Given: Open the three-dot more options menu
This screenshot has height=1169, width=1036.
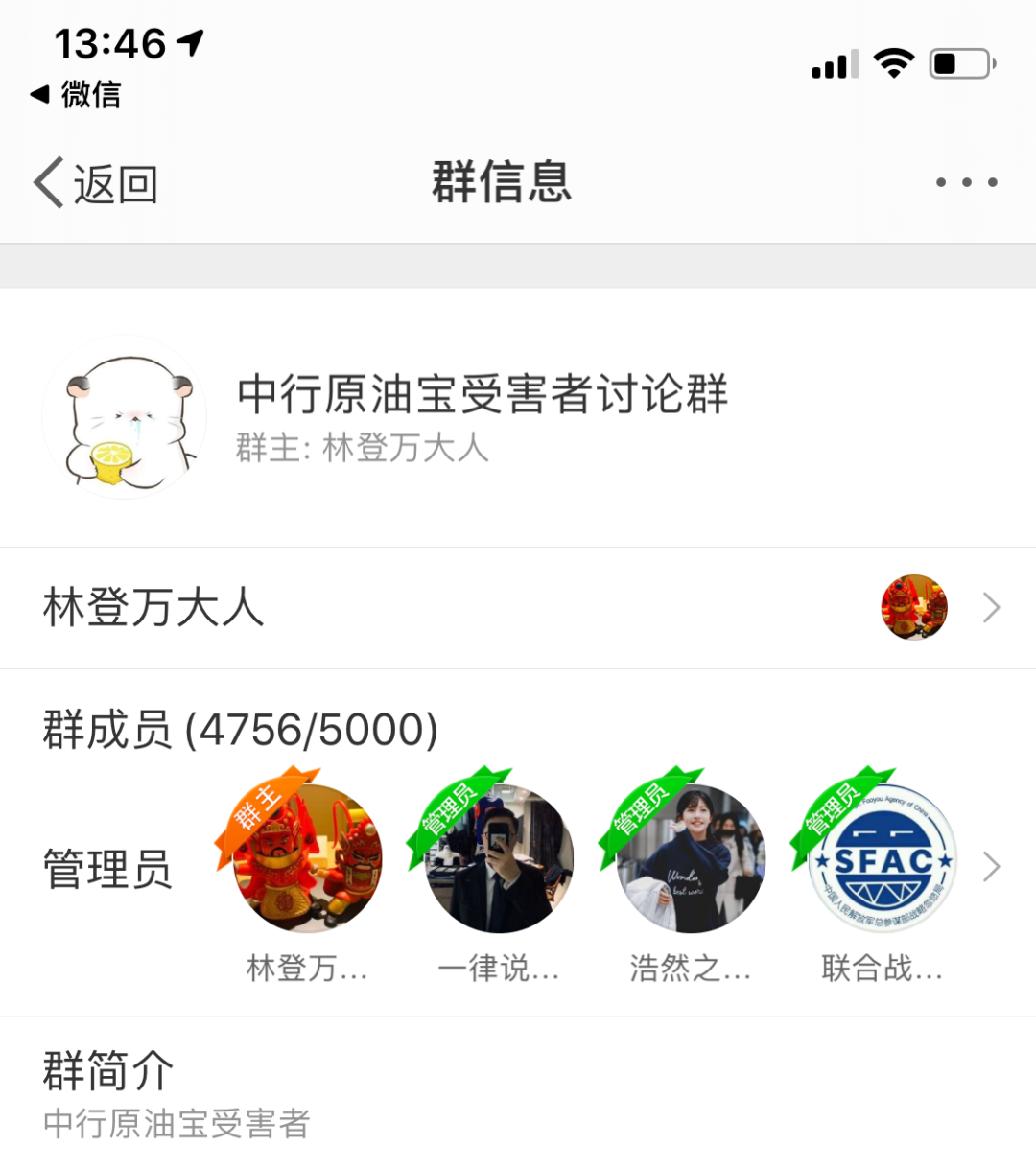Looking at the screenshot, I should point(966,182).
